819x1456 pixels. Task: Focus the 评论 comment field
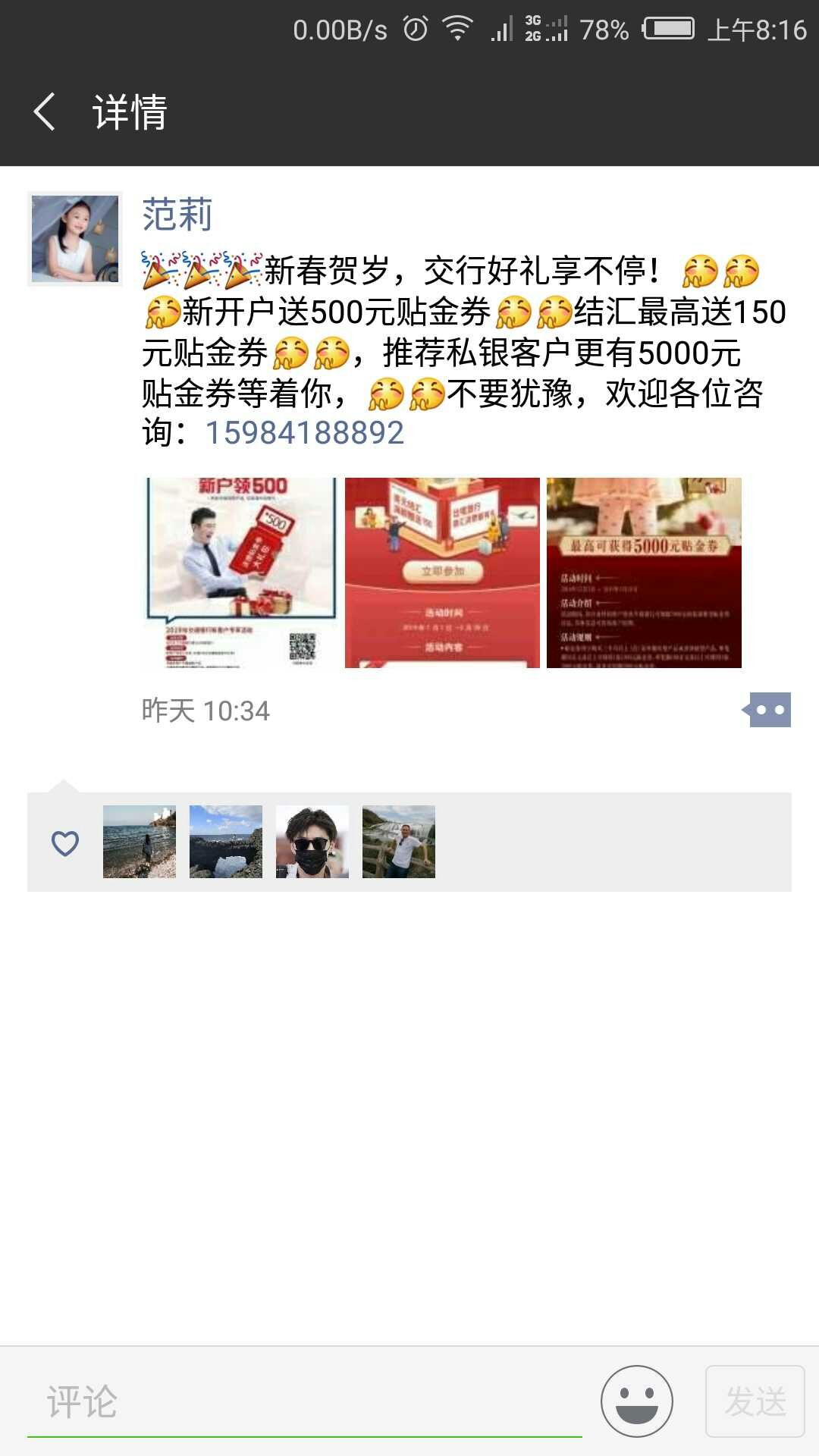[x=303, y=1401]
